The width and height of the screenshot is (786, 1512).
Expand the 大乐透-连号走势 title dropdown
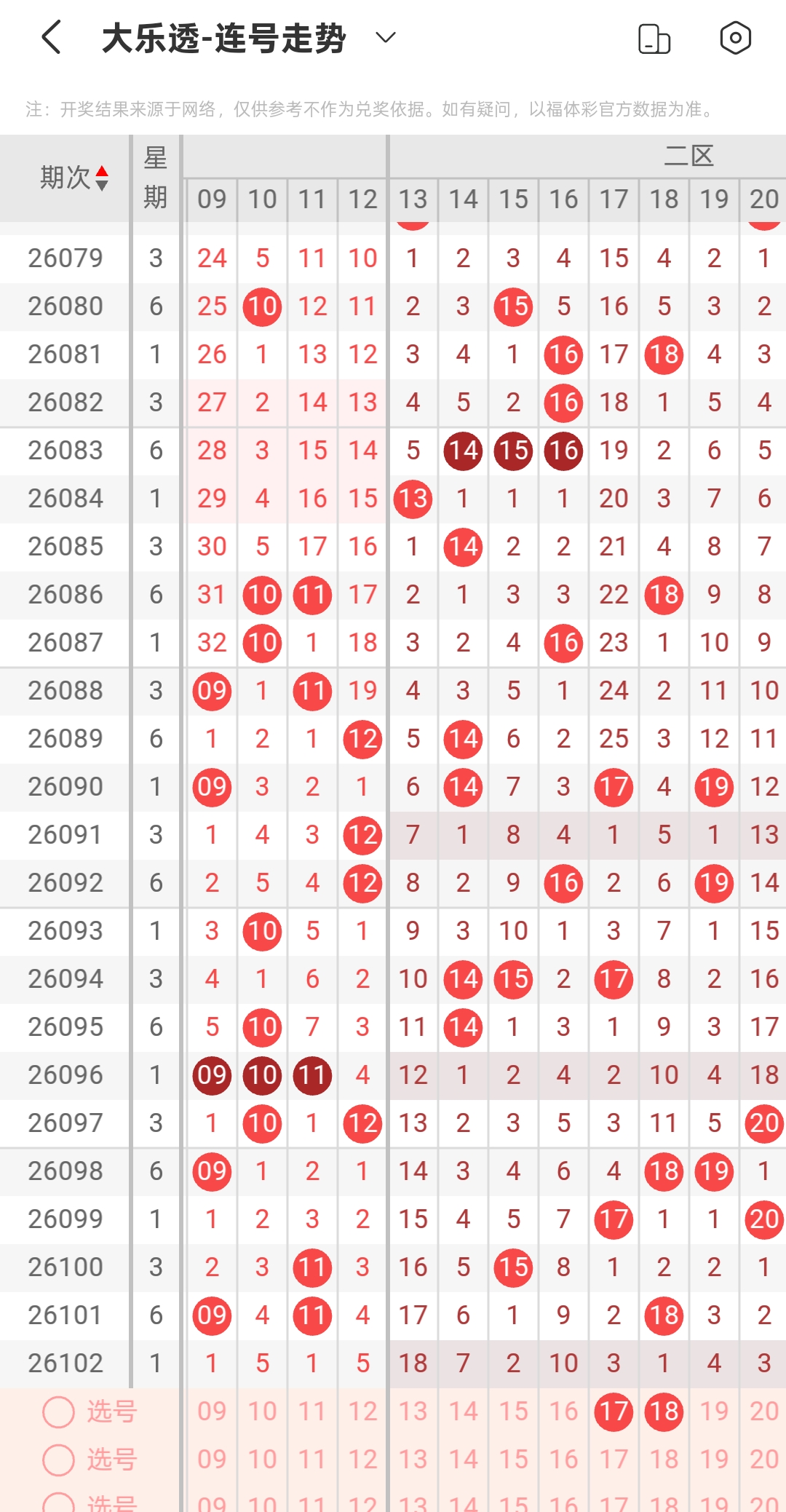[385, 37]
